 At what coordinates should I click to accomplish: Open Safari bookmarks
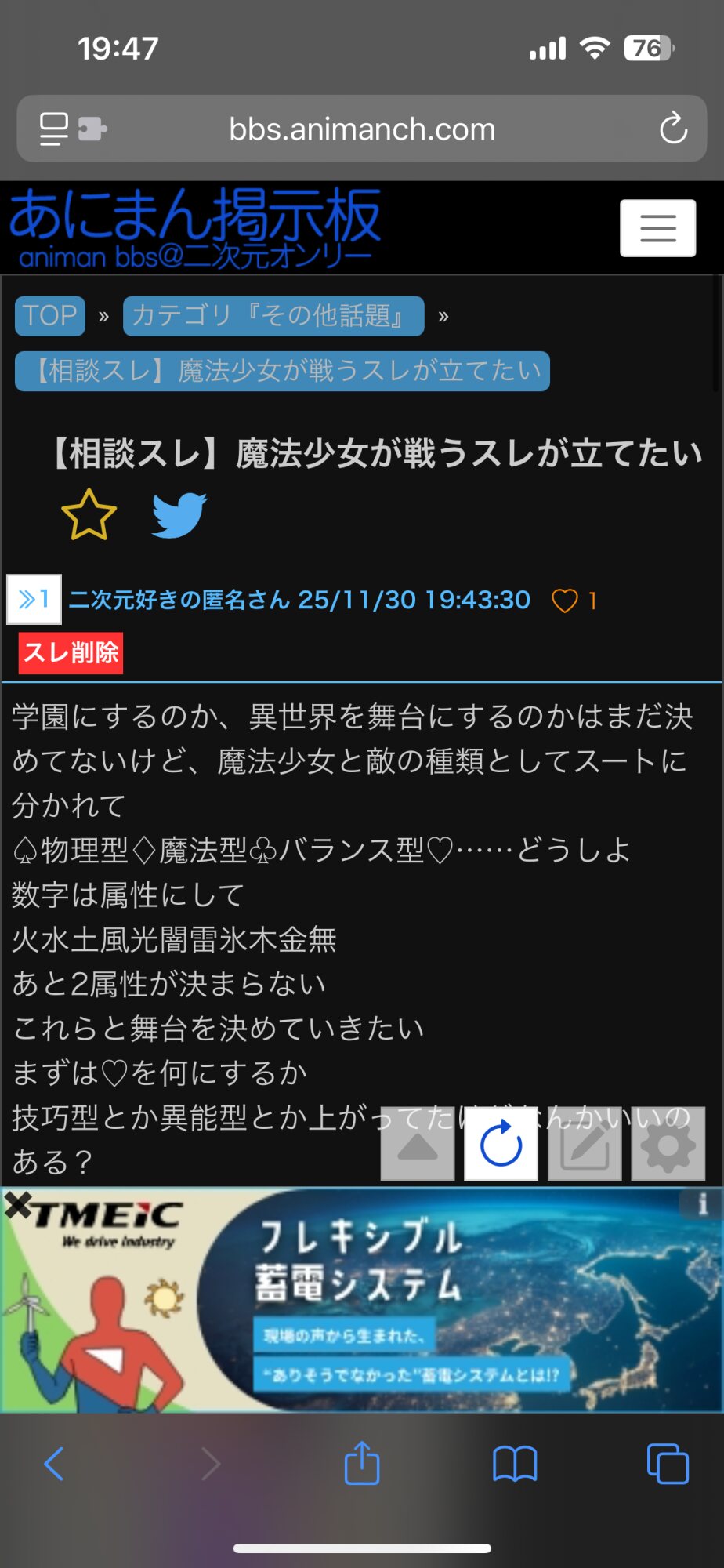[514, 1464]
